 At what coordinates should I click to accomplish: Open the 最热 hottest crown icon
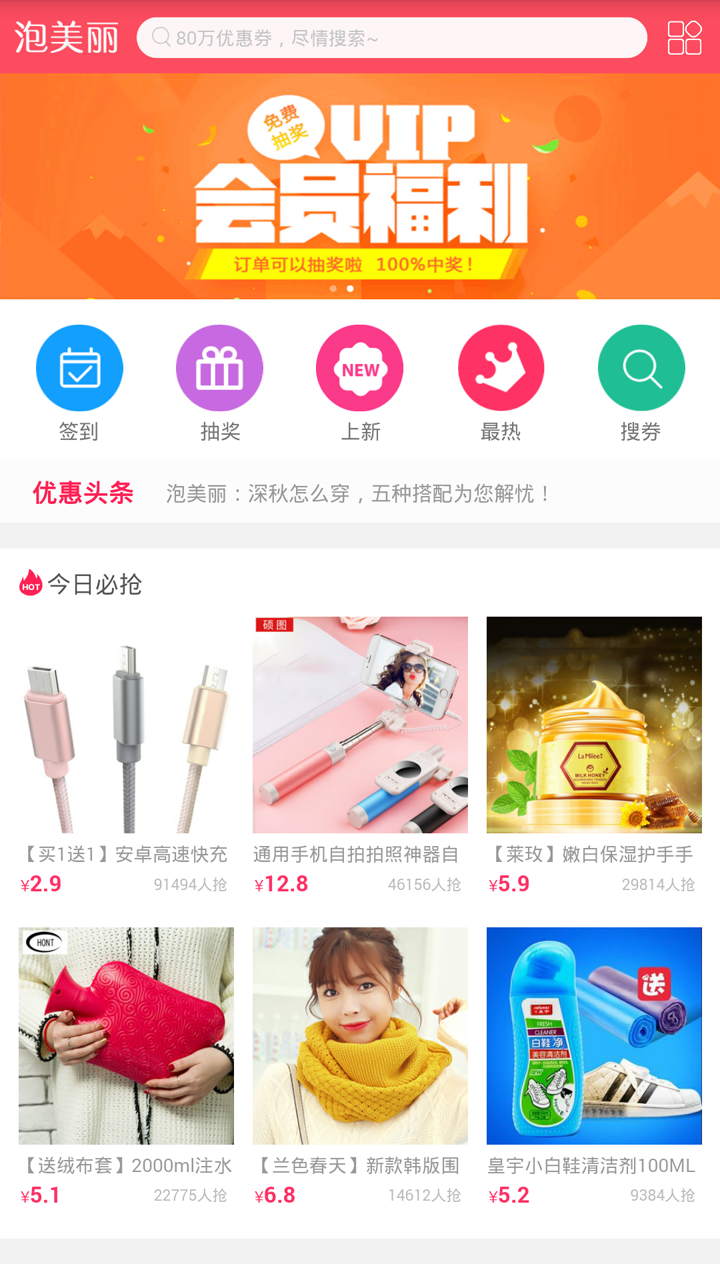[x=500, y=367]
